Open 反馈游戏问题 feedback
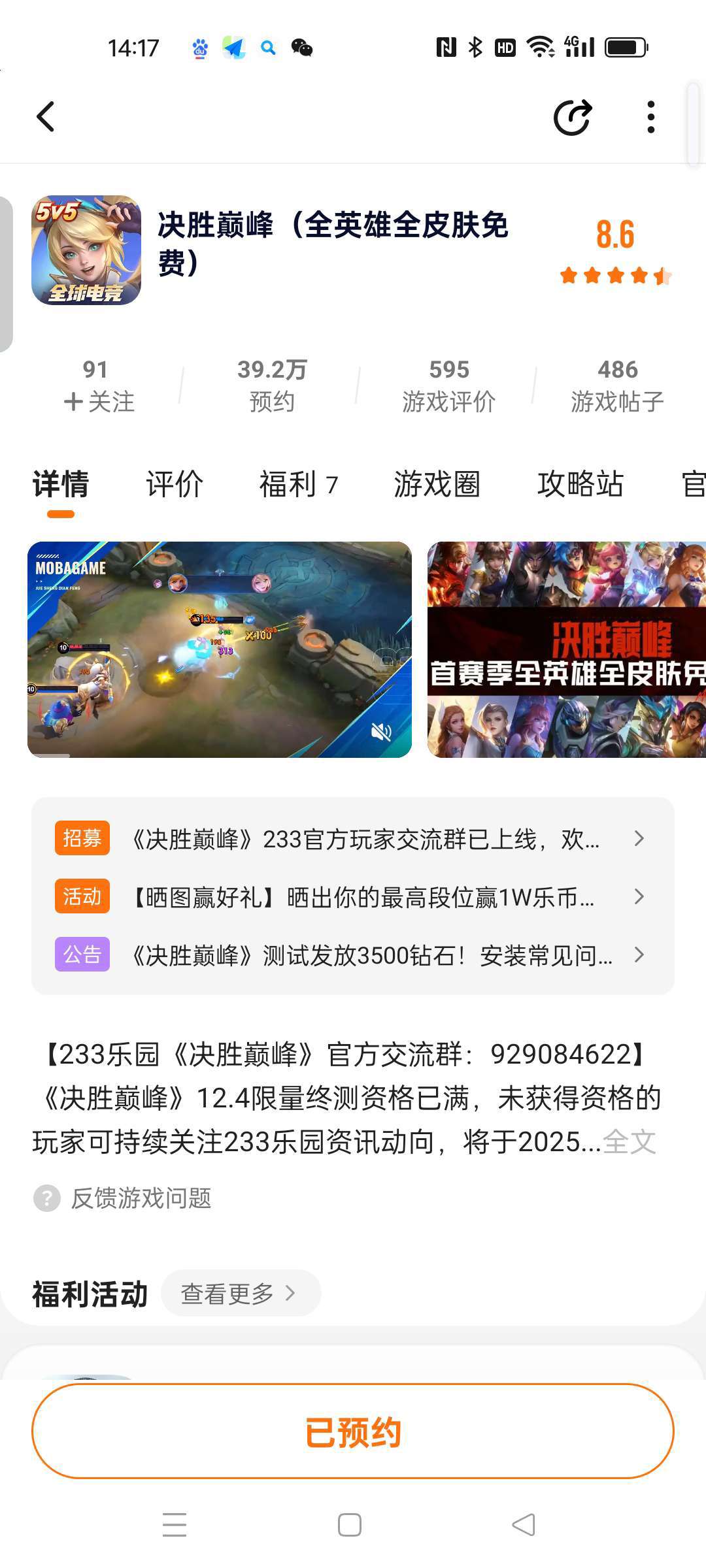 point(140,1198)
